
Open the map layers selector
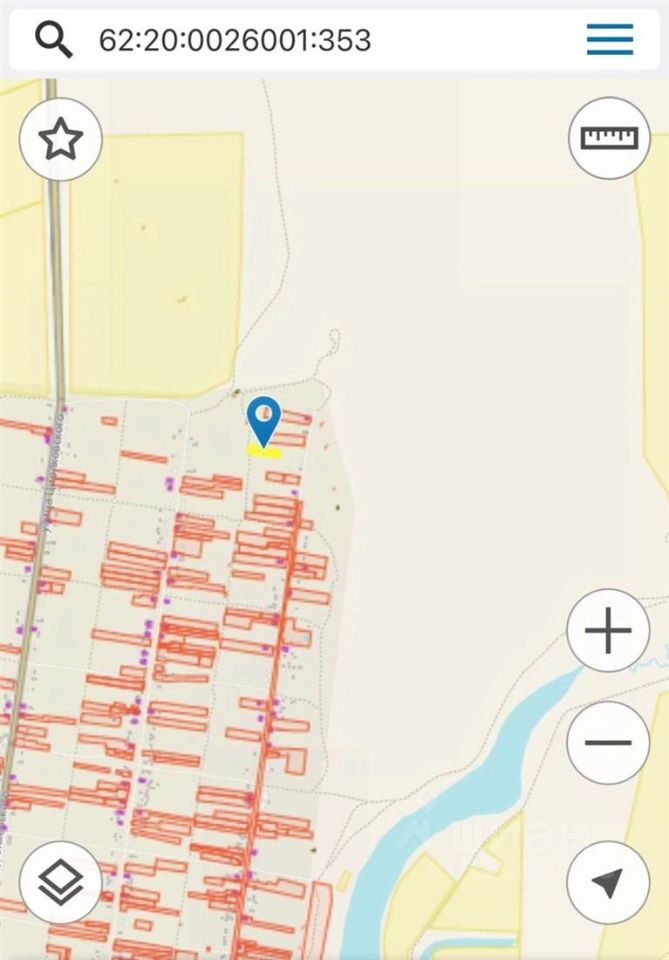pos(60,881)
